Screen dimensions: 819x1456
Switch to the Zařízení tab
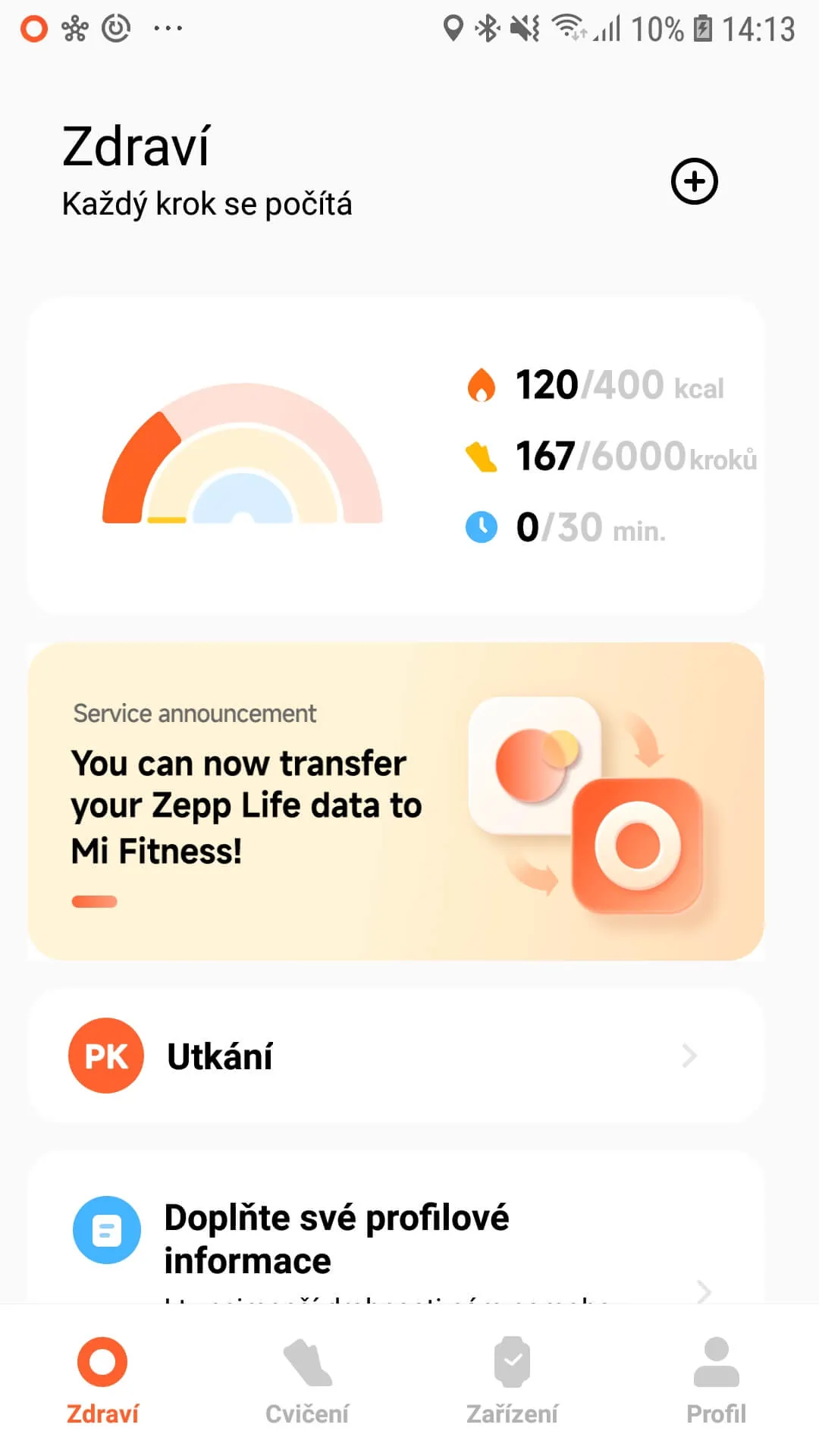[x=512, y=1382]
